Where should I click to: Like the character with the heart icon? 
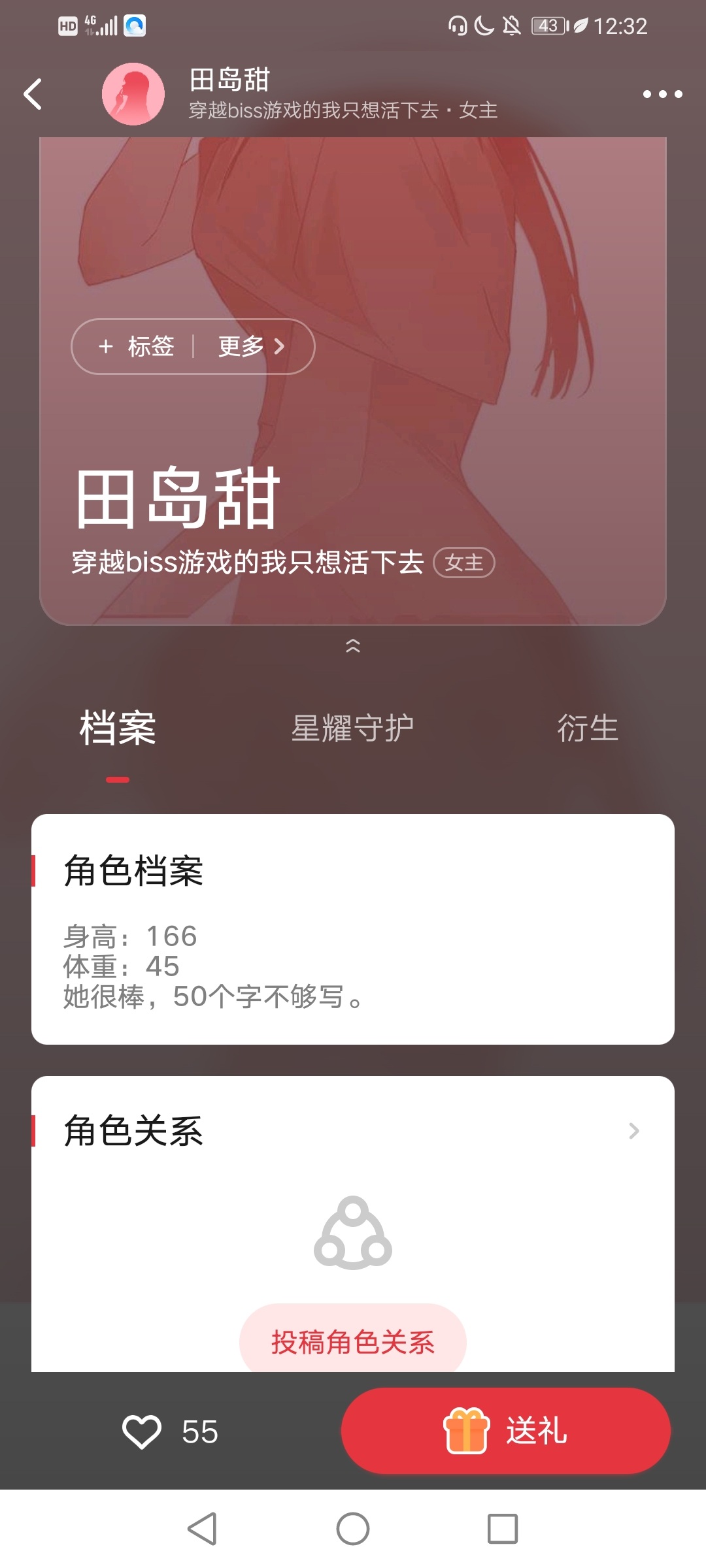click(142, 1431)
